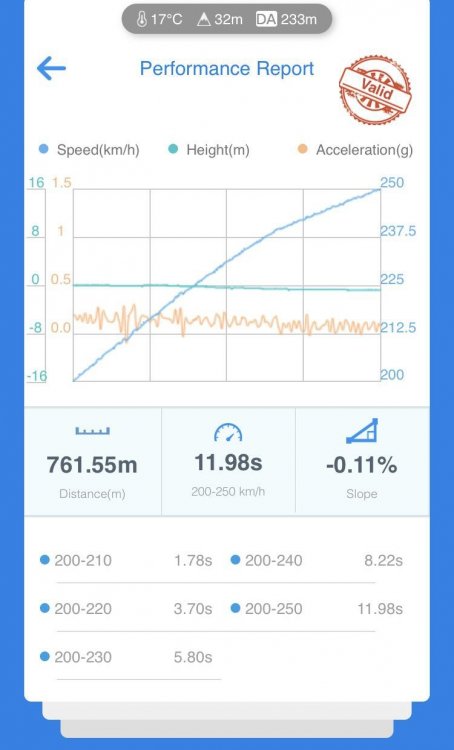This screenshot has height=750, width=454.
Task: Toggle the Speed(km/h) chart series
Action: [89, 150]
